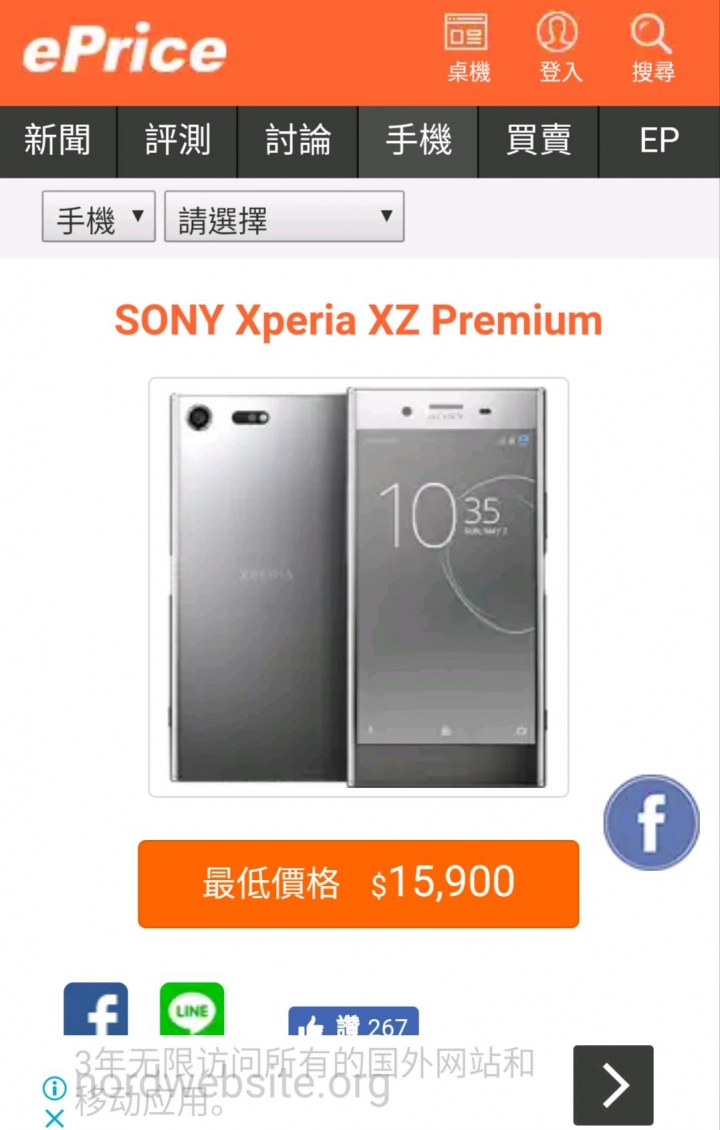Share this phone via LINE
This screenshot has width=720, height=1130.
(192, 1010)
